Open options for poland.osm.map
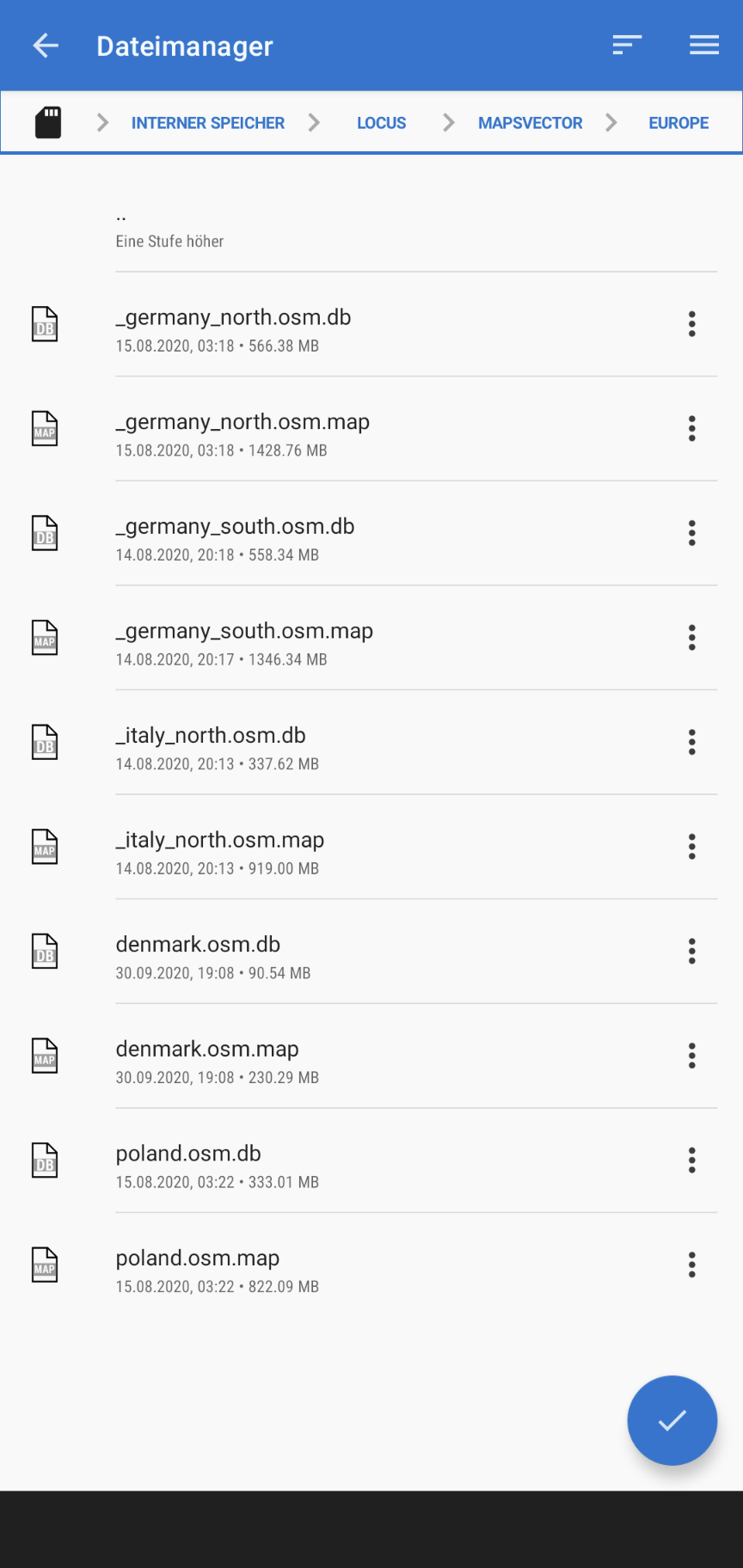 pos(691,1265)
